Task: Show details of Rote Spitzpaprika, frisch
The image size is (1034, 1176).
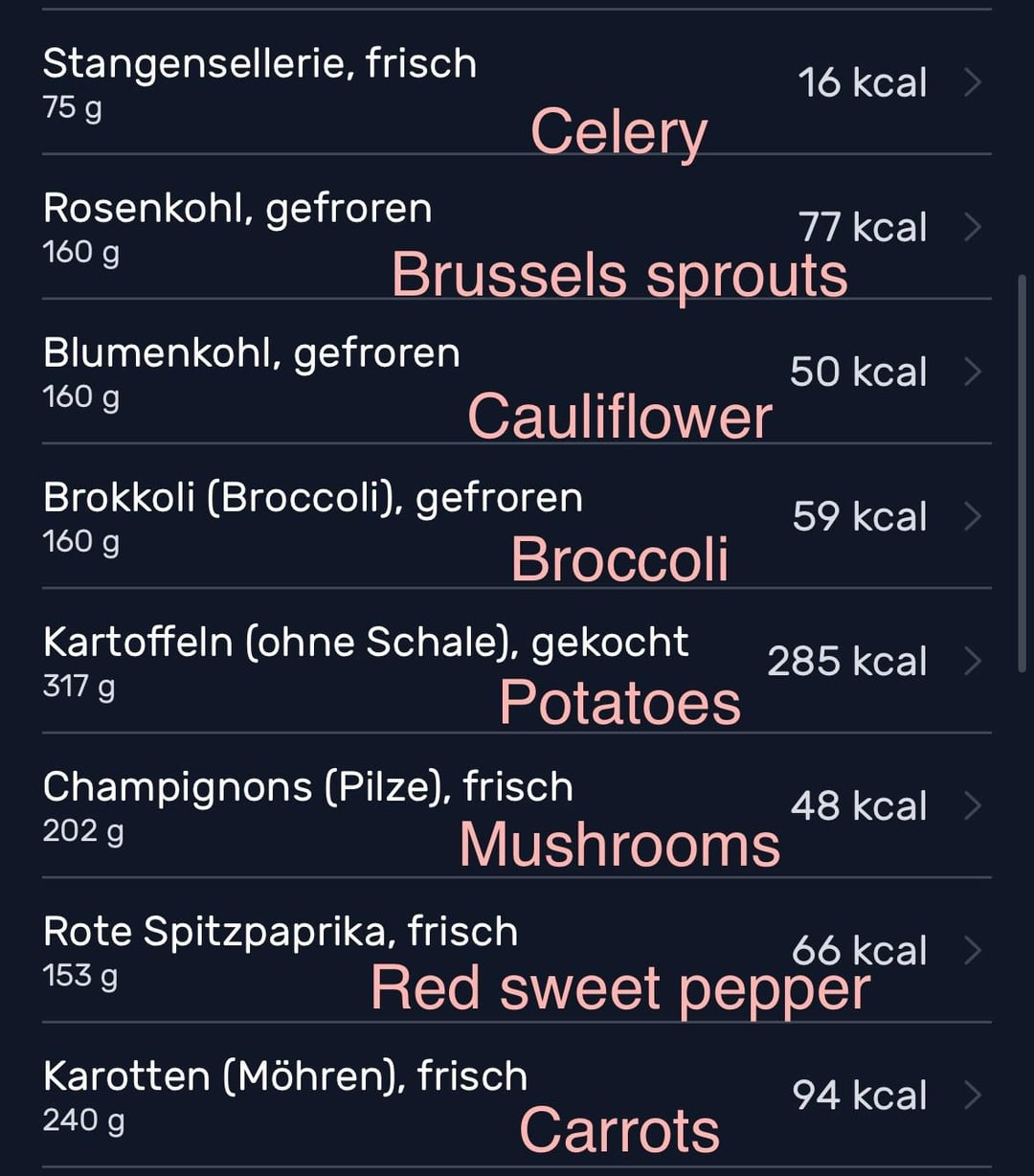Action: (280, 933)
